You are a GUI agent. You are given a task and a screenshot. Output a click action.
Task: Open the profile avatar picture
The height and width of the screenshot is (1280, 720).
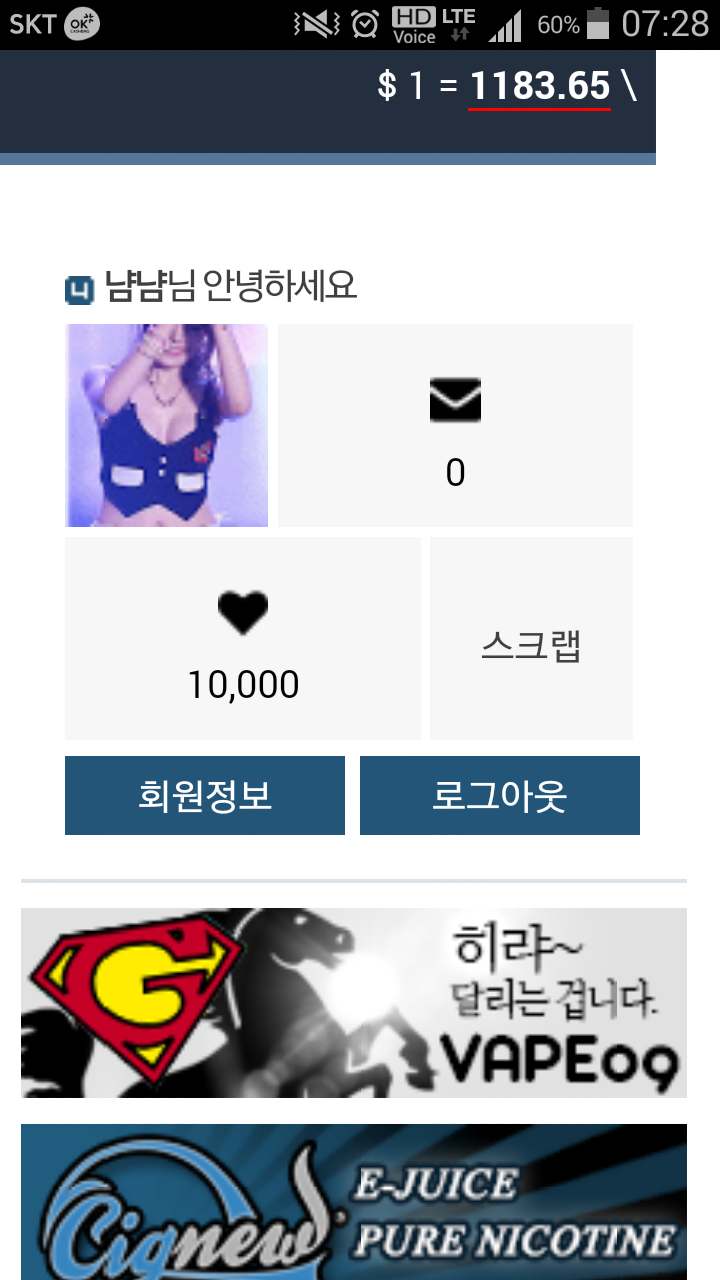coord(167,425)
